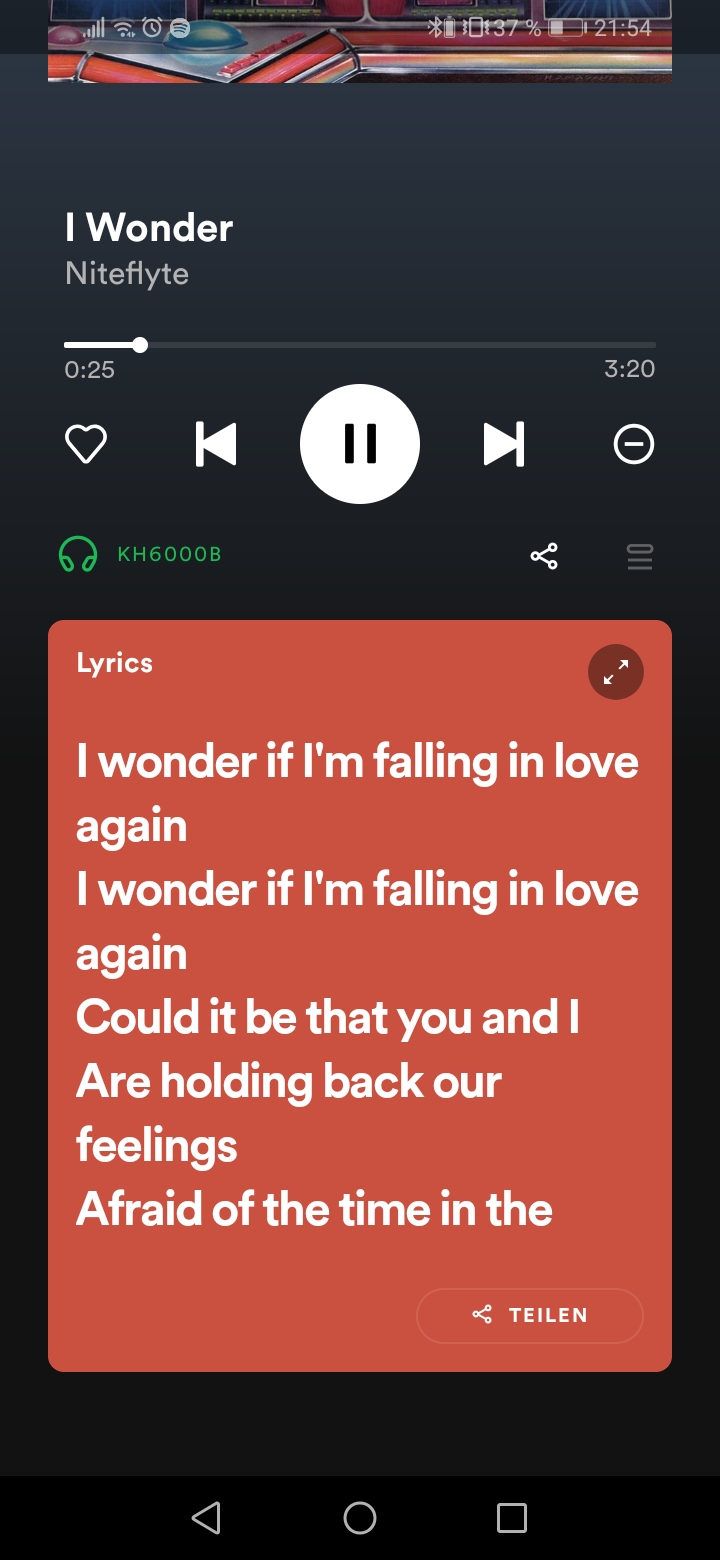Image resolution: width=720 pixels, height=1560 pixels.
Task: Expand lyrics to full screen
Action: tap(615, 672)
